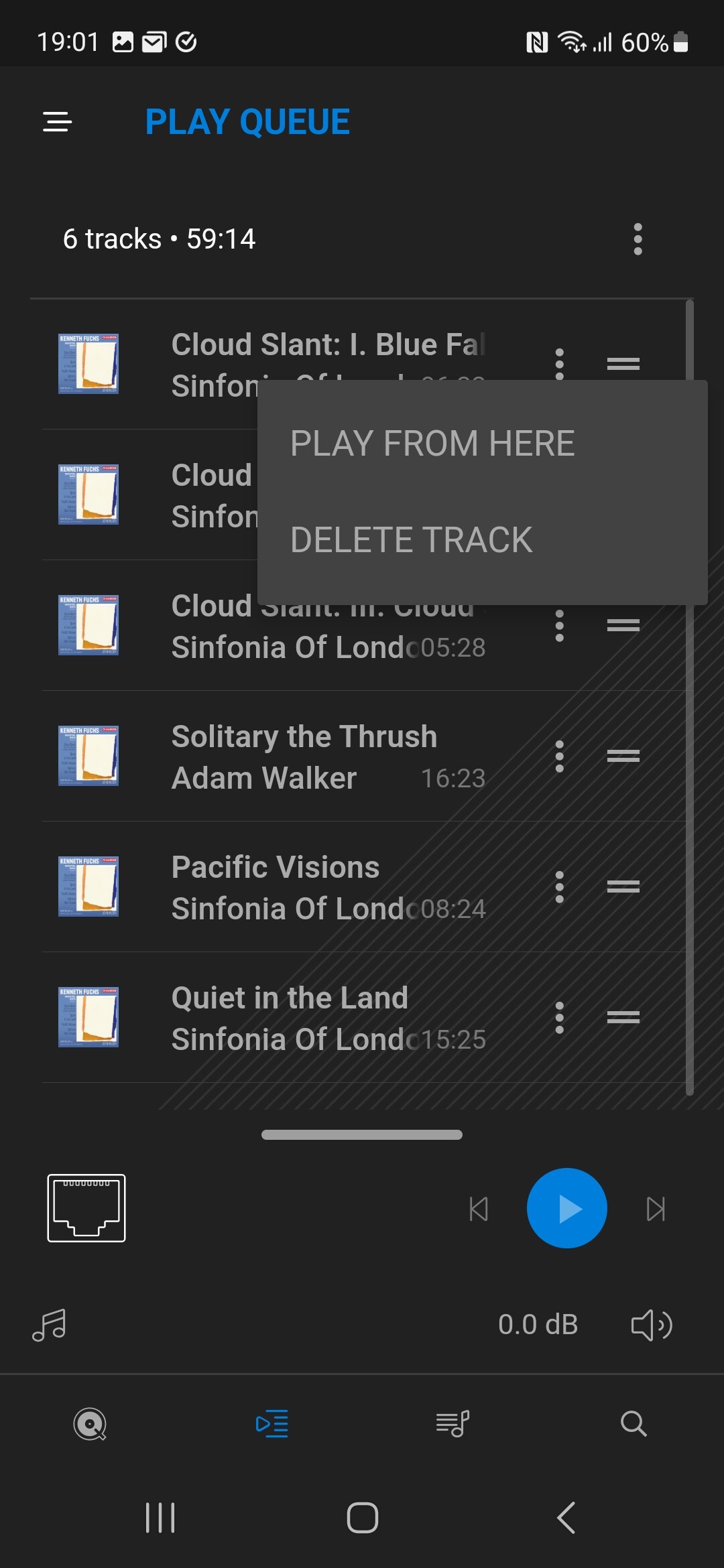The width and height of the screenshot is (724, 1568).
Task: Skip to the previous track
Action: coord(479,1209)
